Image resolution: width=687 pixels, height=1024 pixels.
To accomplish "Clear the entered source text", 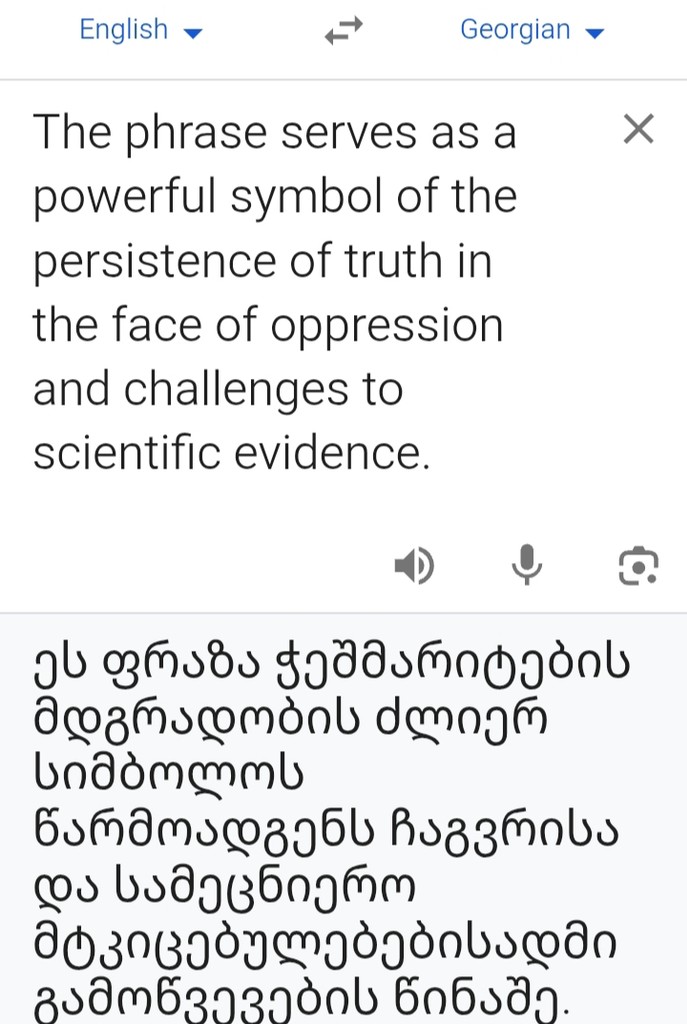I will tap(638, 129).
